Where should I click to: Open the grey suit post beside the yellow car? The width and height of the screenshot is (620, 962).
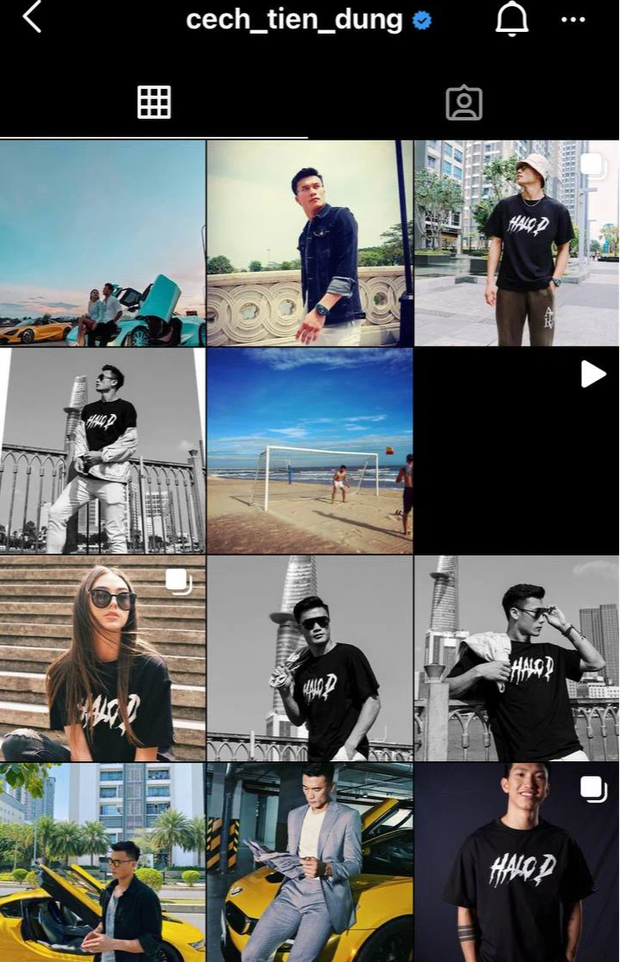click(309, 862)
